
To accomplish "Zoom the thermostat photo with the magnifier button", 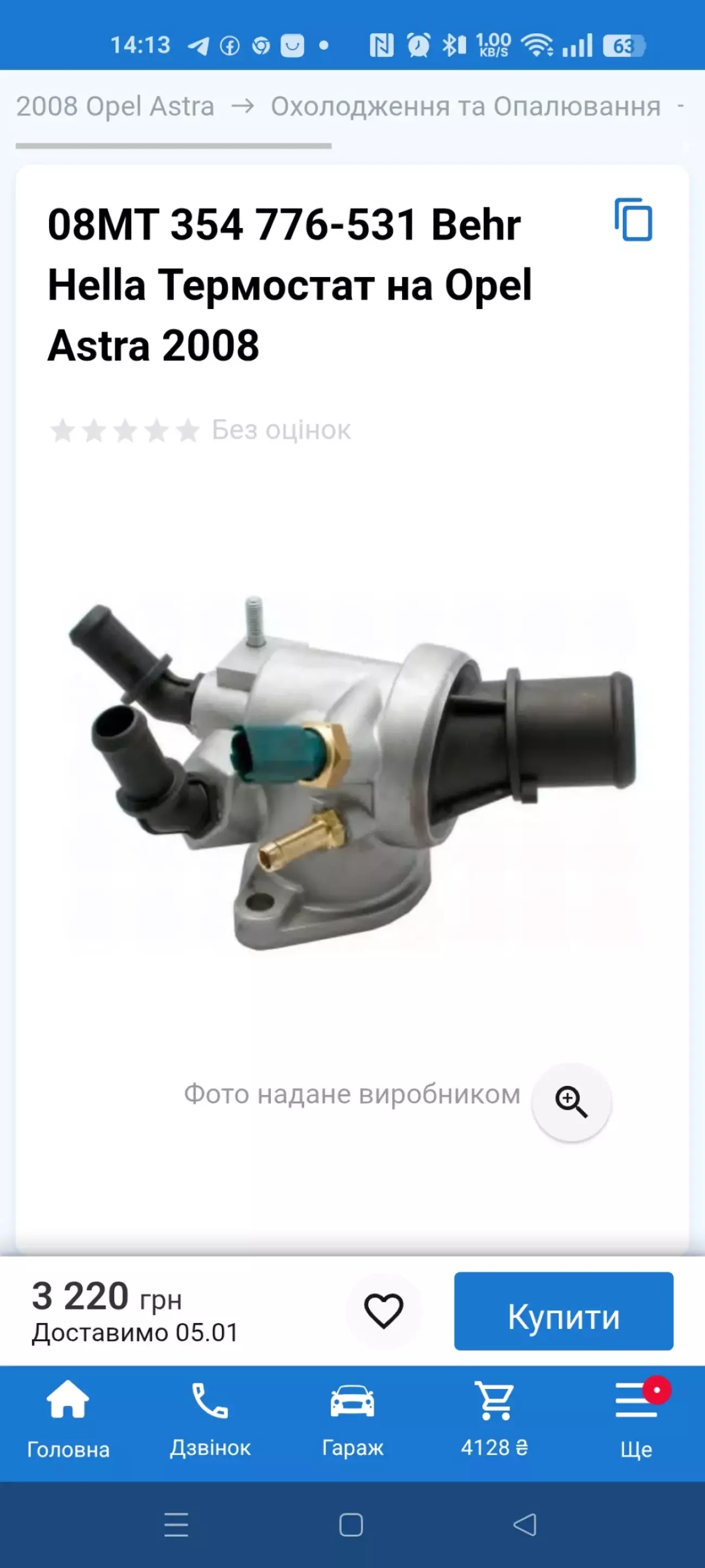I will pos(571,1101).
